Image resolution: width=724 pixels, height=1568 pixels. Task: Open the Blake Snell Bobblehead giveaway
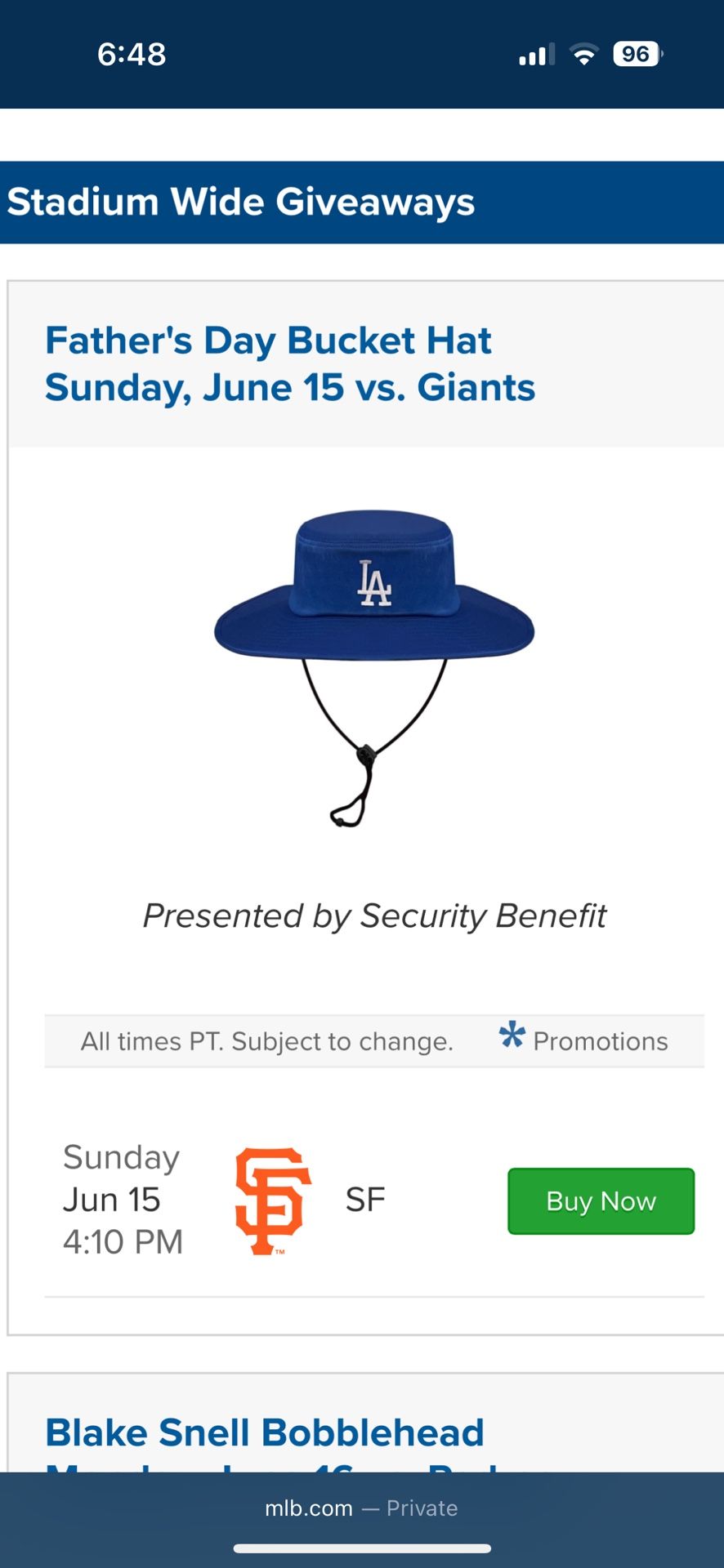coord(265,1432)
